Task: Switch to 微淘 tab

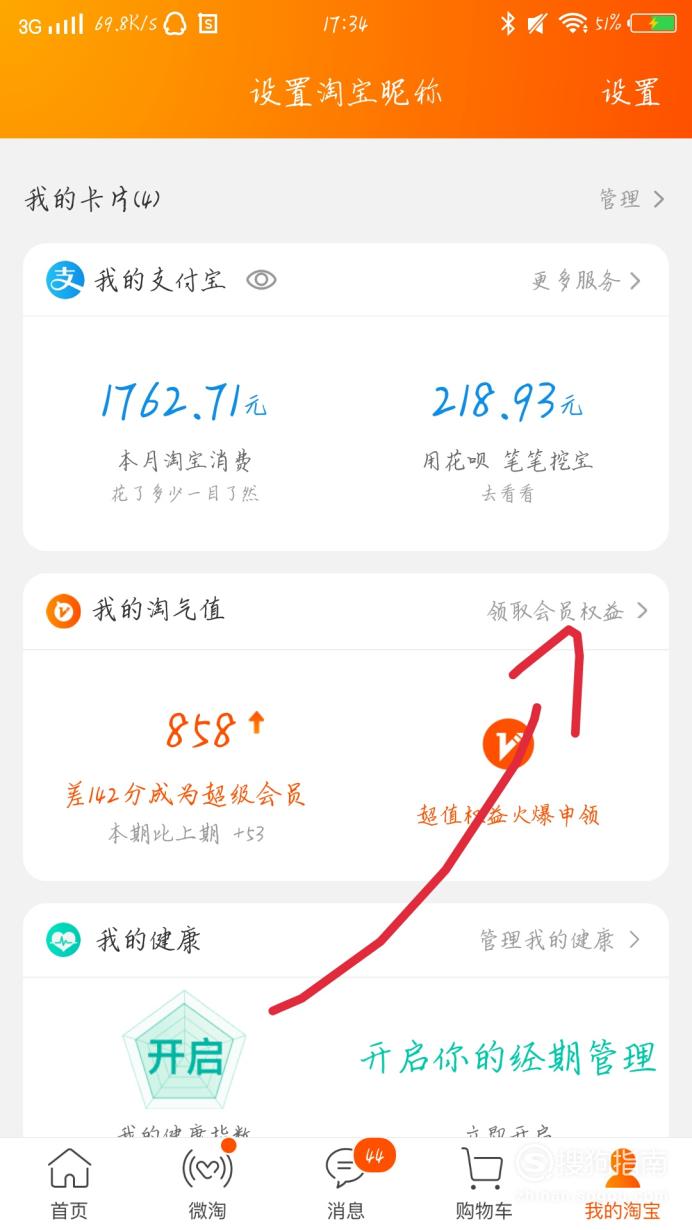Action: [207, 1183]
